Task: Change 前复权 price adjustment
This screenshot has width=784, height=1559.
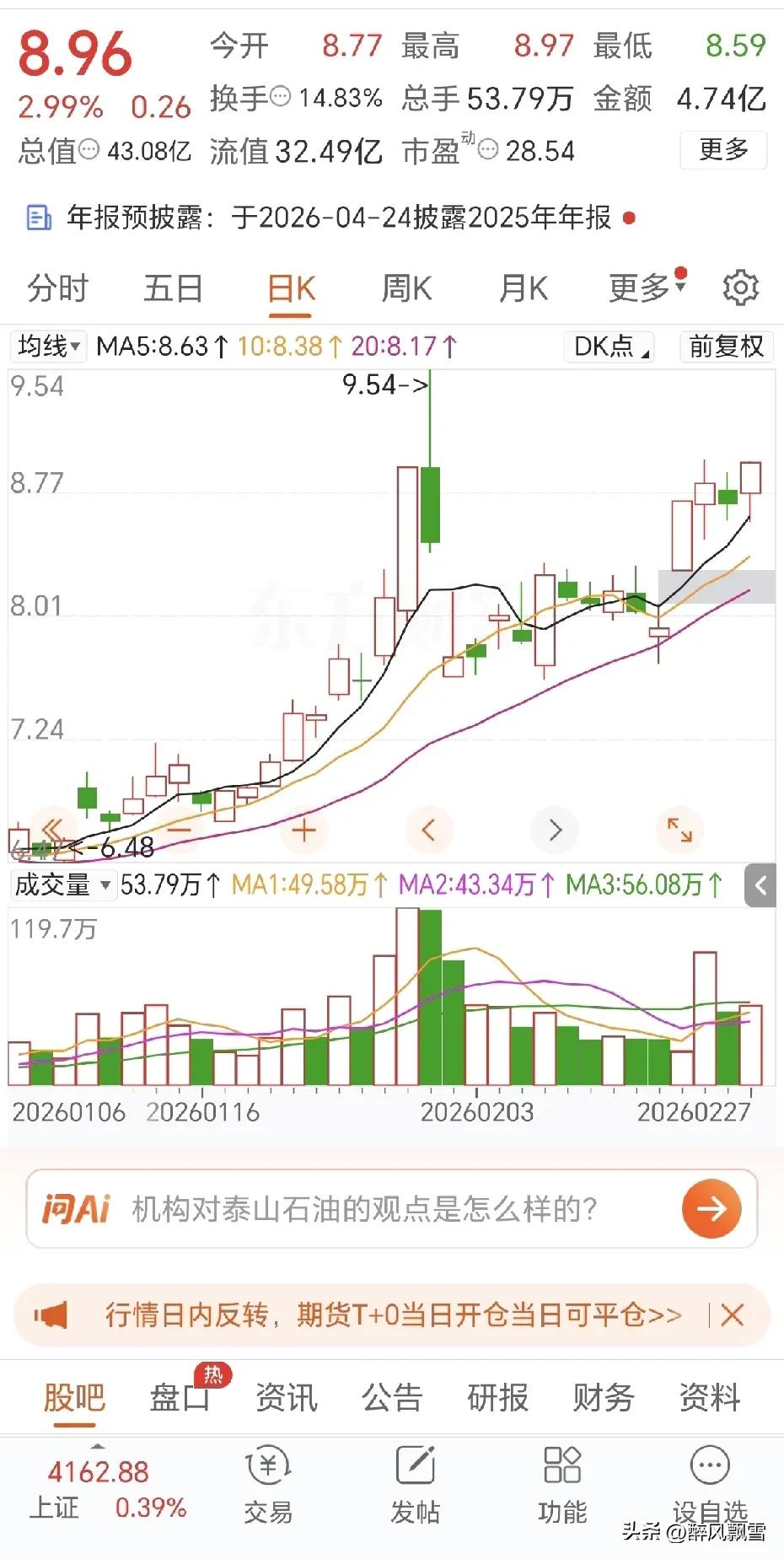Action: [726, 347]
